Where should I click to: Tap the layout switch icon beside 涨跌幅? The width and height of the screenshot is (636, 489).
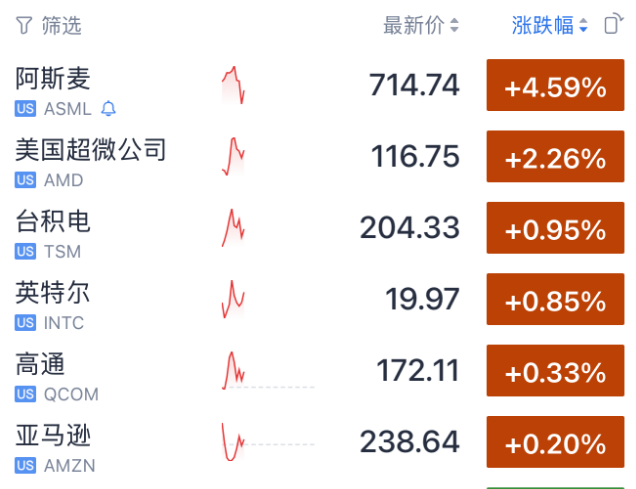(x=614, y=25)
